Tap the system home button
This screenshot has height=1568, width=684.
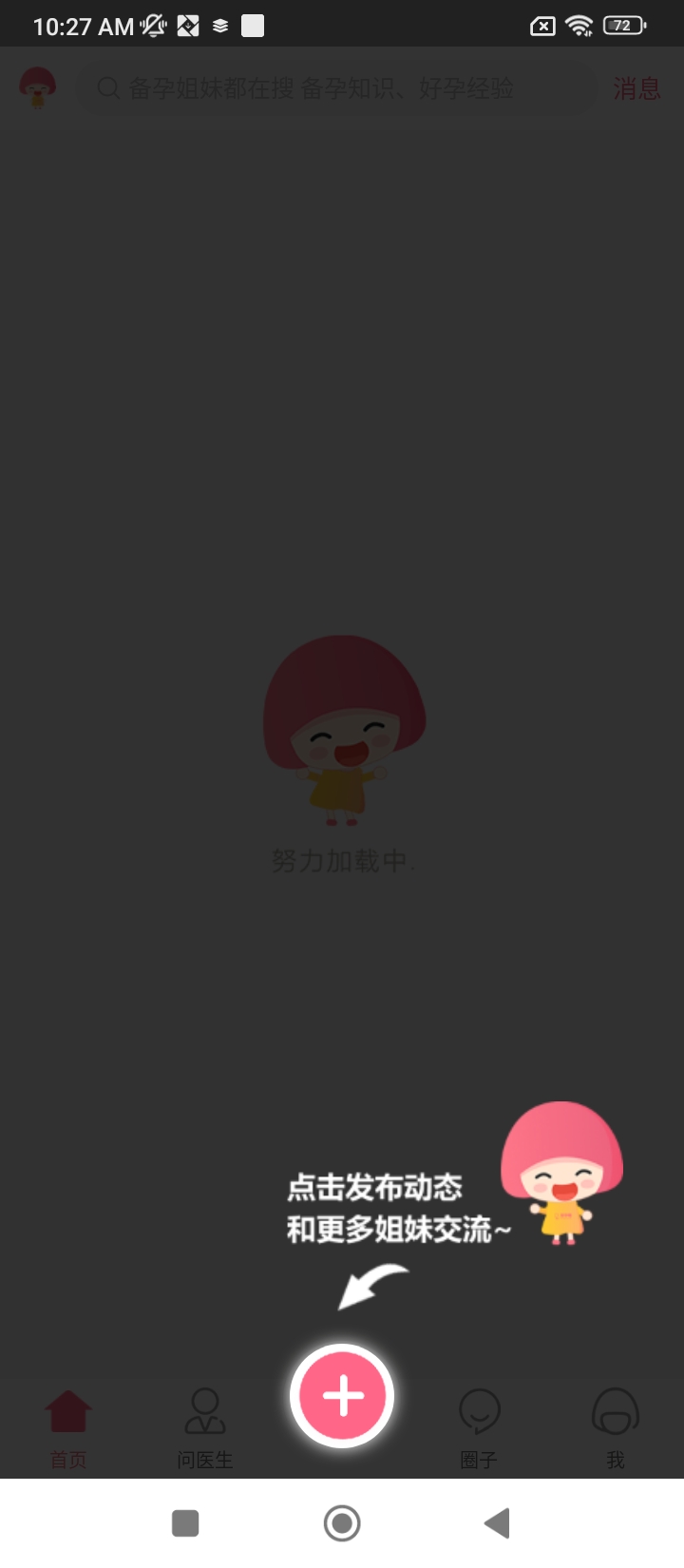point(342,1523)
